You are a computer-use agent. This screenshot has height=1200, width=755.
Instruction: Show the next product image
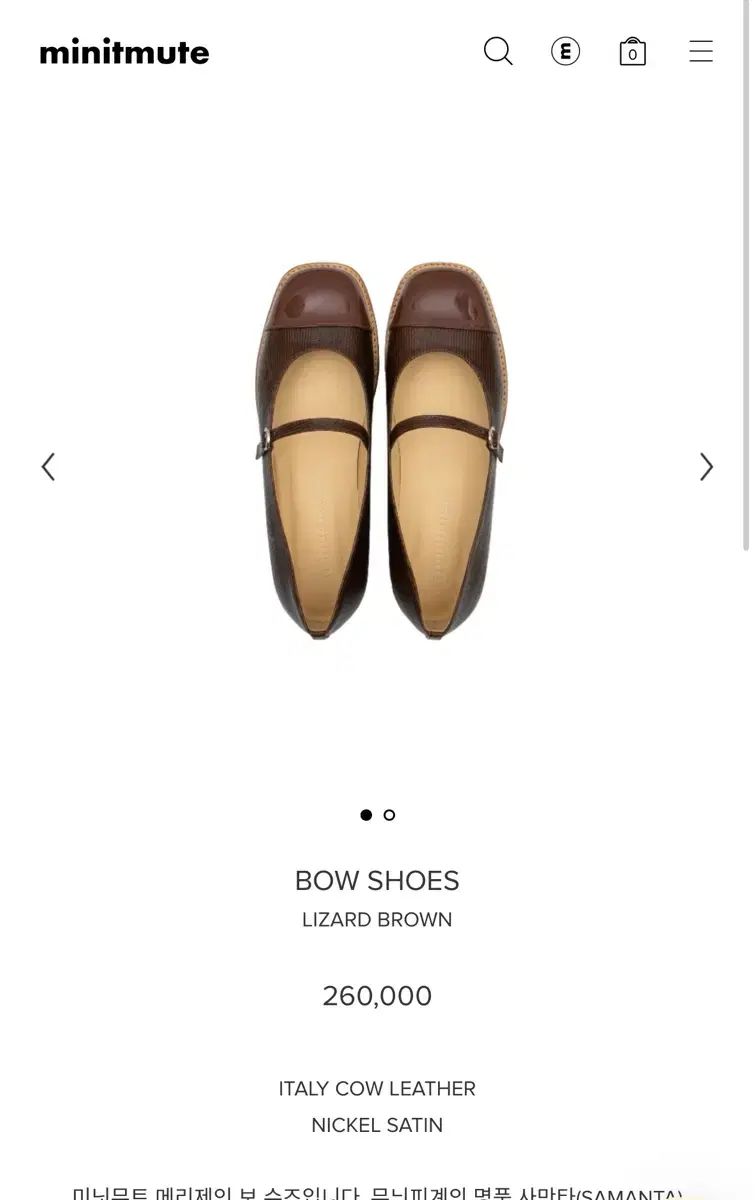[x=706, y=467]
